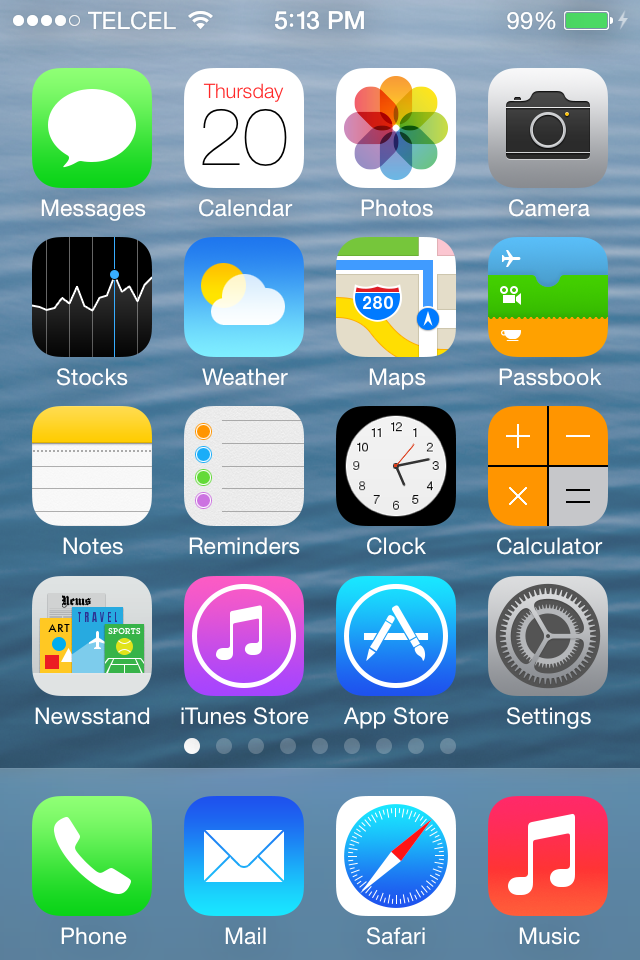Open Mail from the dock
Image resolution: width=640 pixels, height=960 pixels.
244,856
